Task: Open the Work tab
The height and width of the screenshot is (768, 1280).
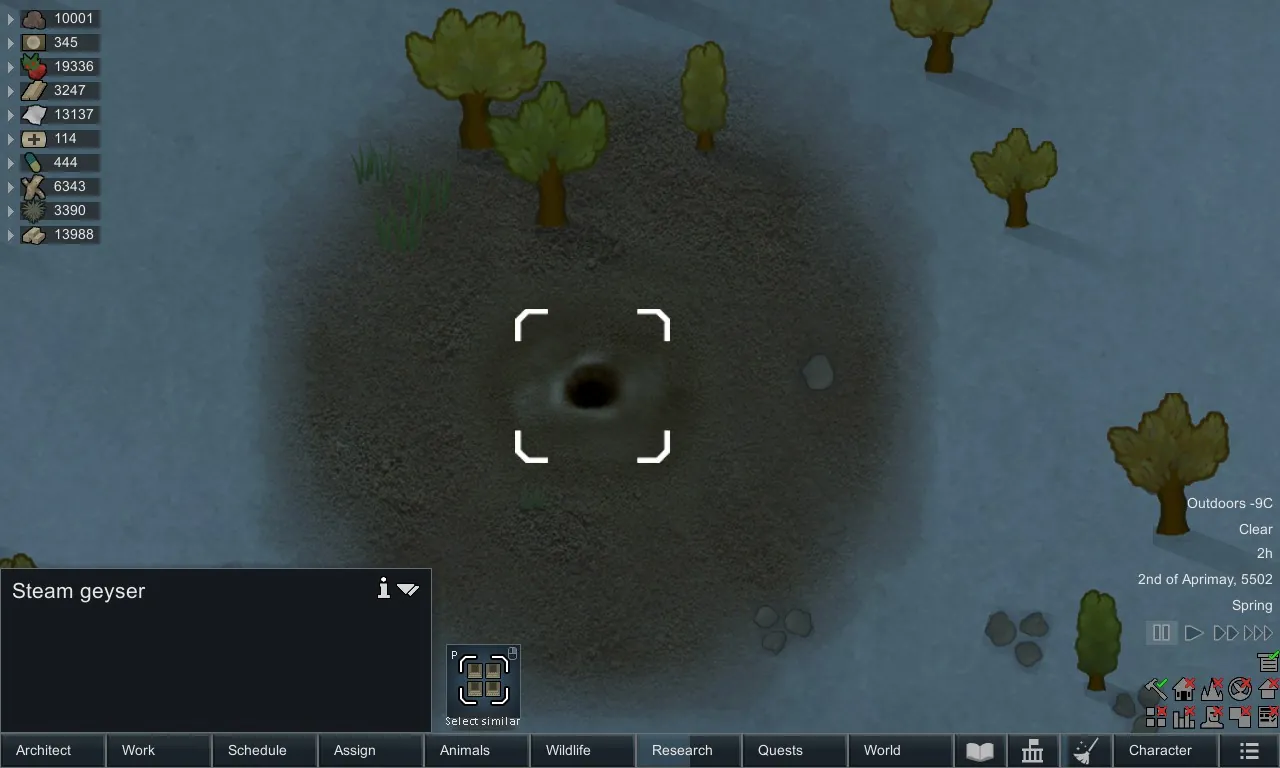Action: [158, 750]
